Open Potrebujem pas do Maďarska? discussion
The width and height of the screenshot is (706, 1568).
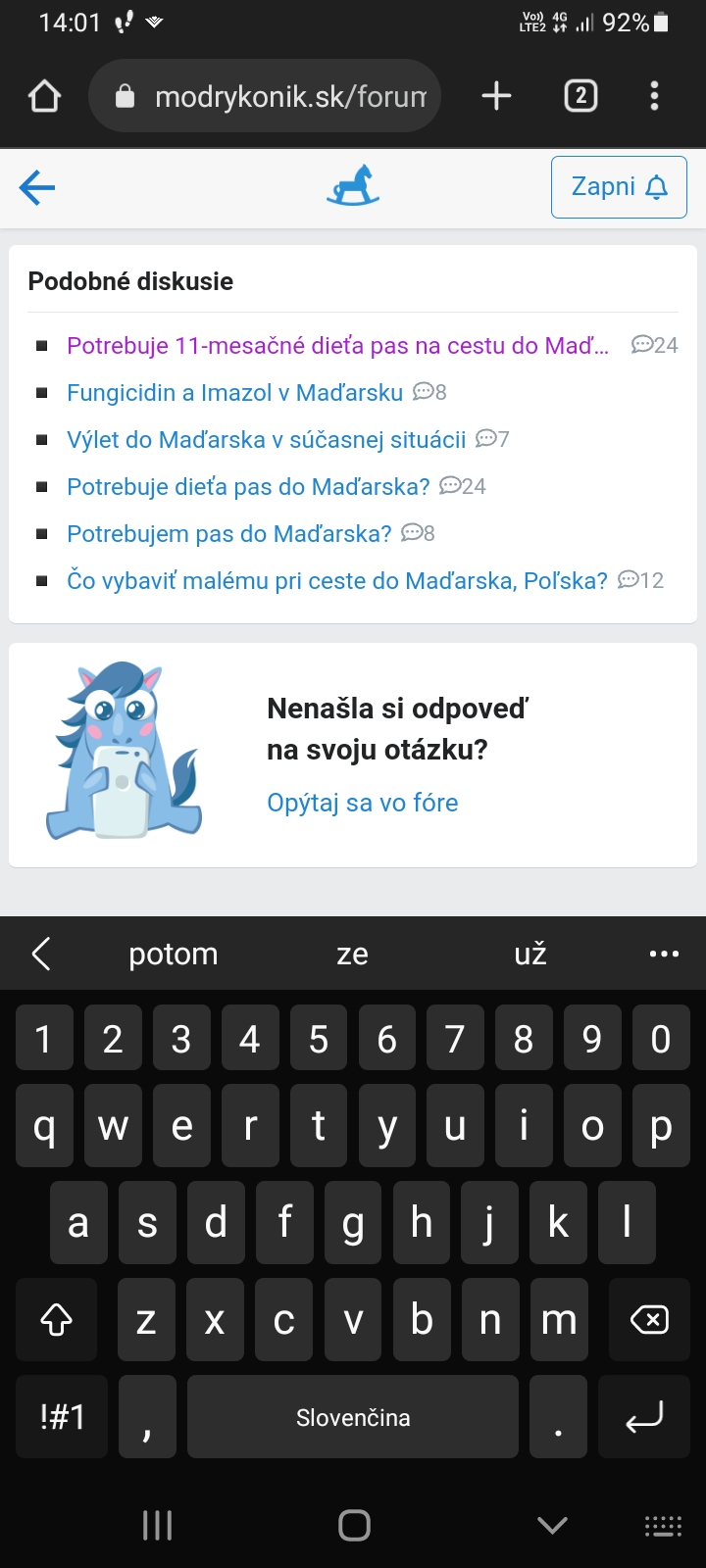pyautogui.click(x=229, y=533)
